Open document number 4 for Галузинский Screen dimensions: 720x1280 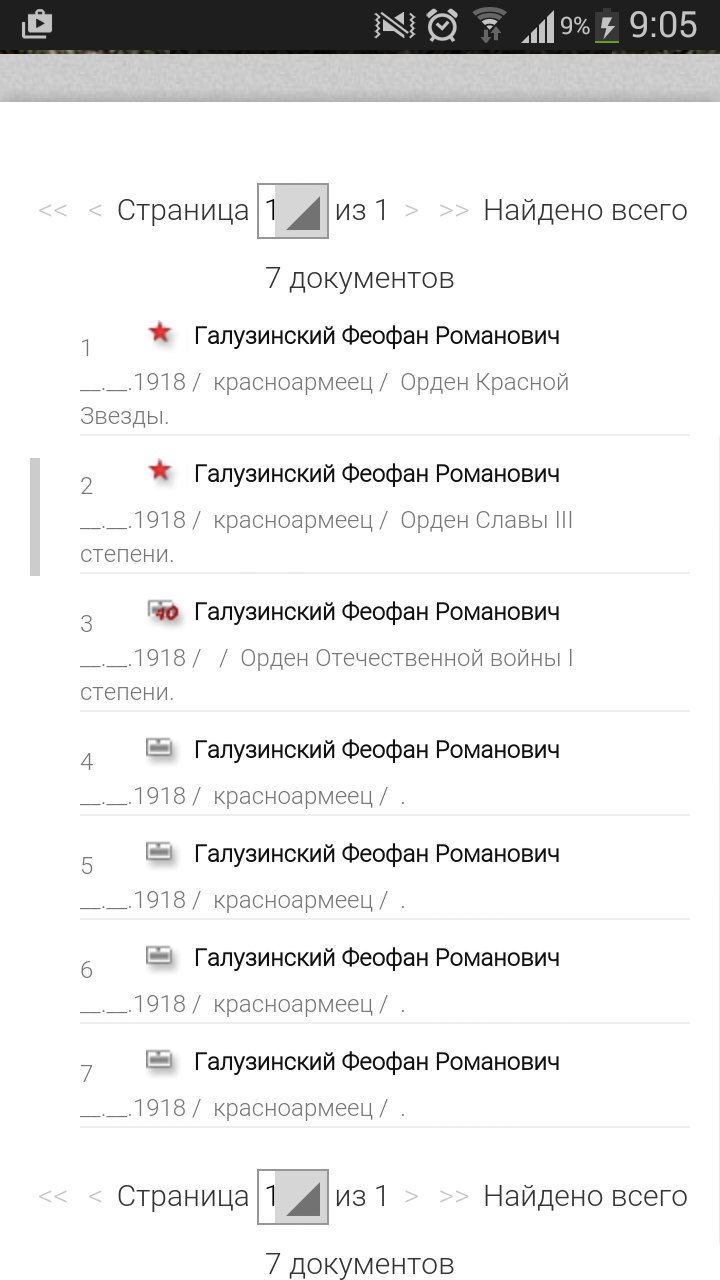pos(376,750)
